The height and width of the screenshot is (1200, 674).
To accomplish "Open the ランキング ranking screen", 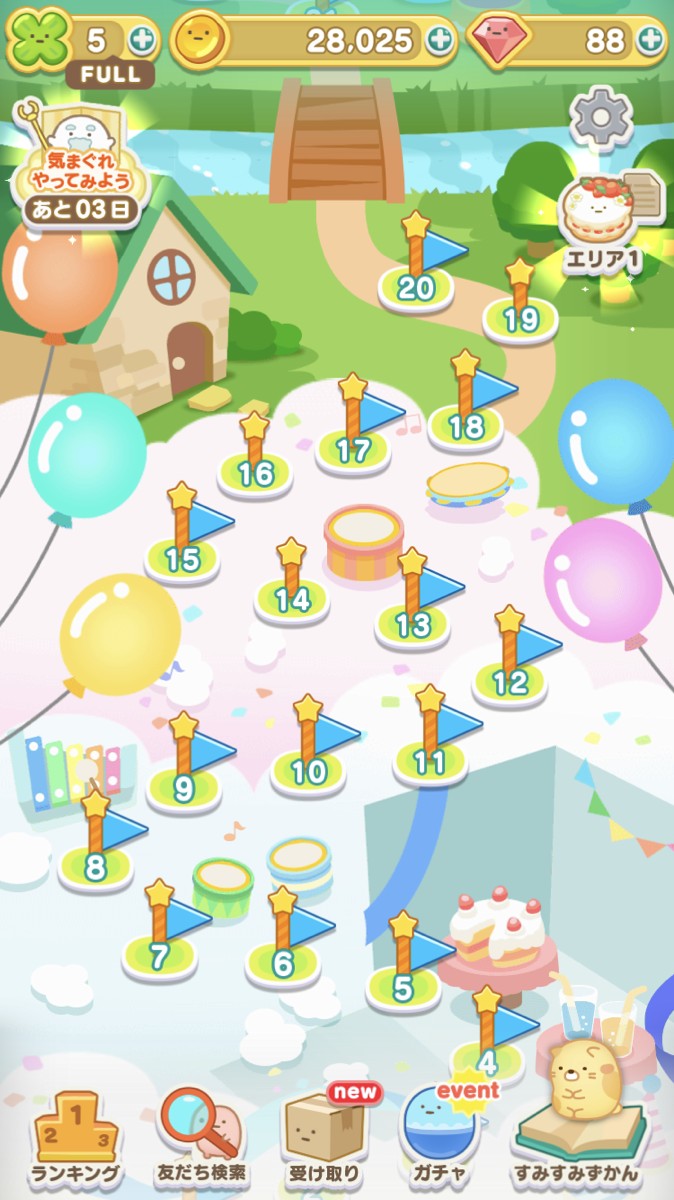I will (x=76, y=1140).
